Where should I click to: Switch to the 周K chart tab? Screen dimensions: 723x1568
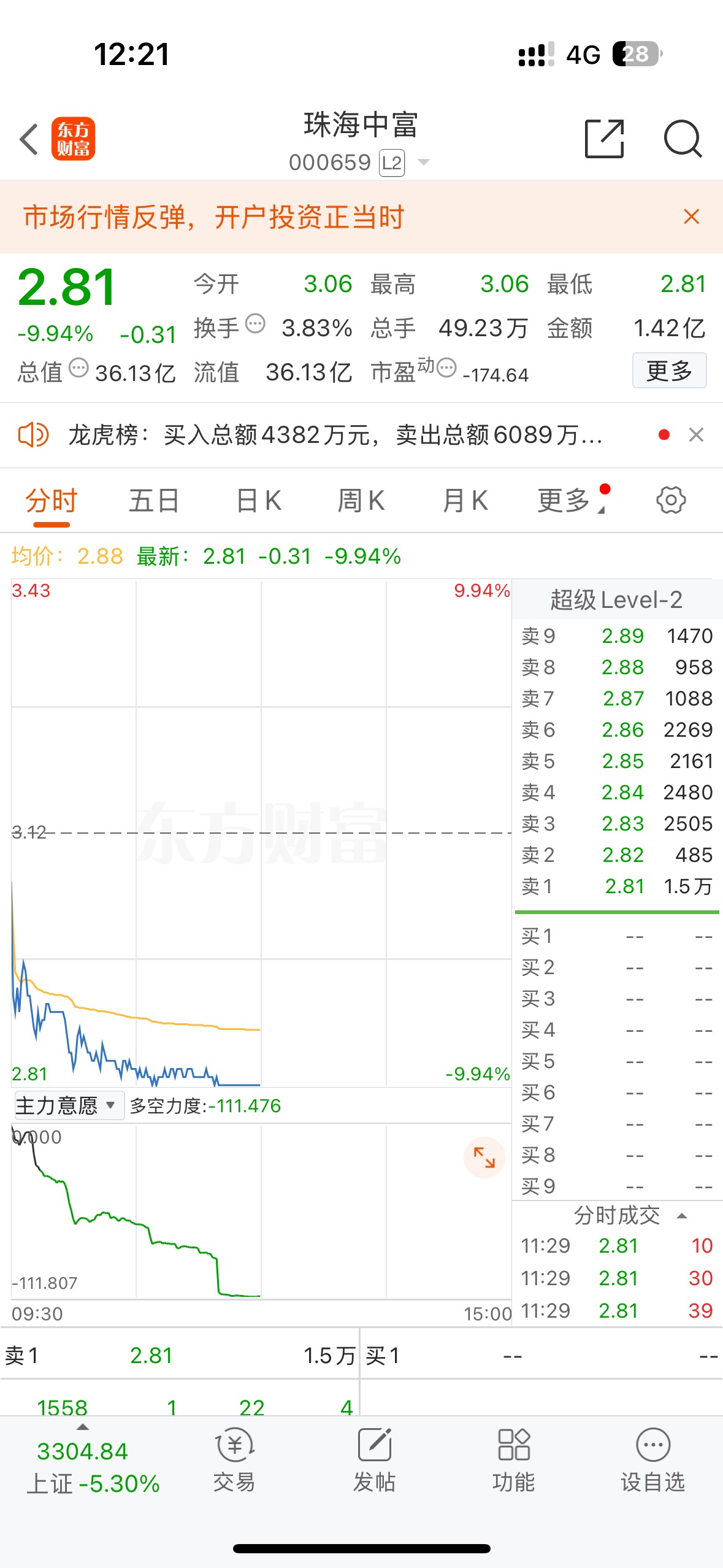pyautogui.click(x=361, y=501)
